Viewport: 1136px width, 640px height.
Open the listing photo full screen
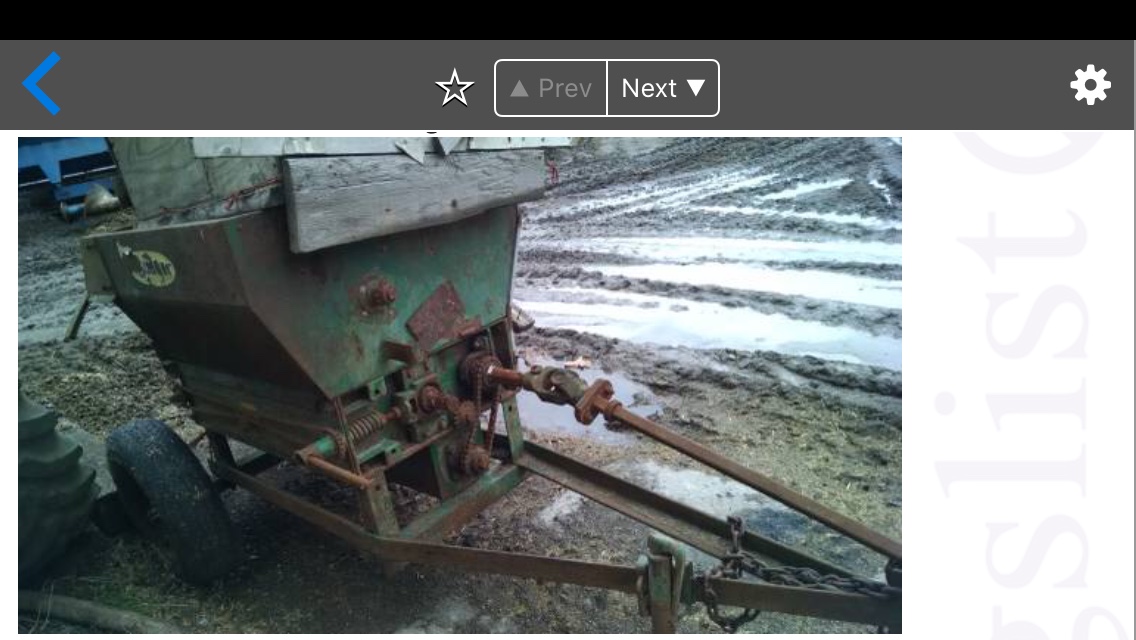(x=460, y=385)
